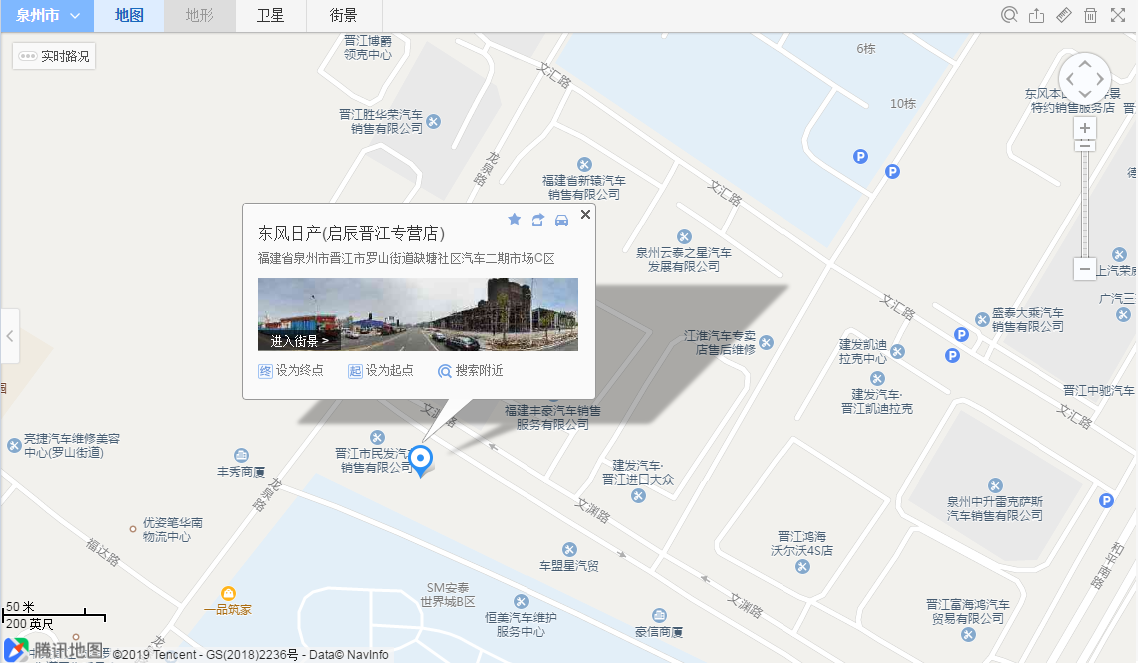
Task: Expand the left side panel arrow
Action: click(9, 335)
